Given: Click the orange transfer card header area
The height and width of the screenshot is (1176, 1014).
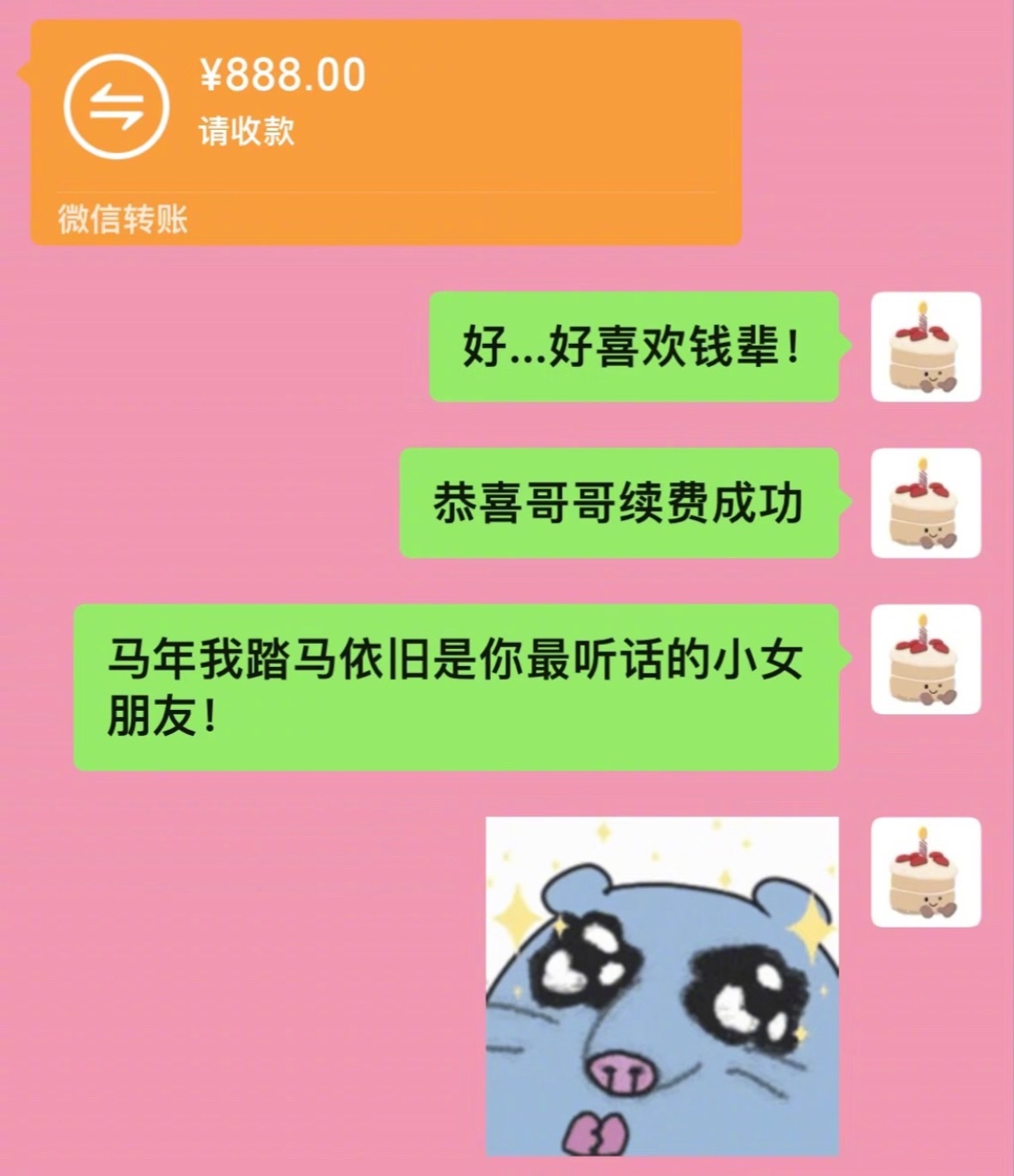Looking at the screenshot, I should point(430,103).
